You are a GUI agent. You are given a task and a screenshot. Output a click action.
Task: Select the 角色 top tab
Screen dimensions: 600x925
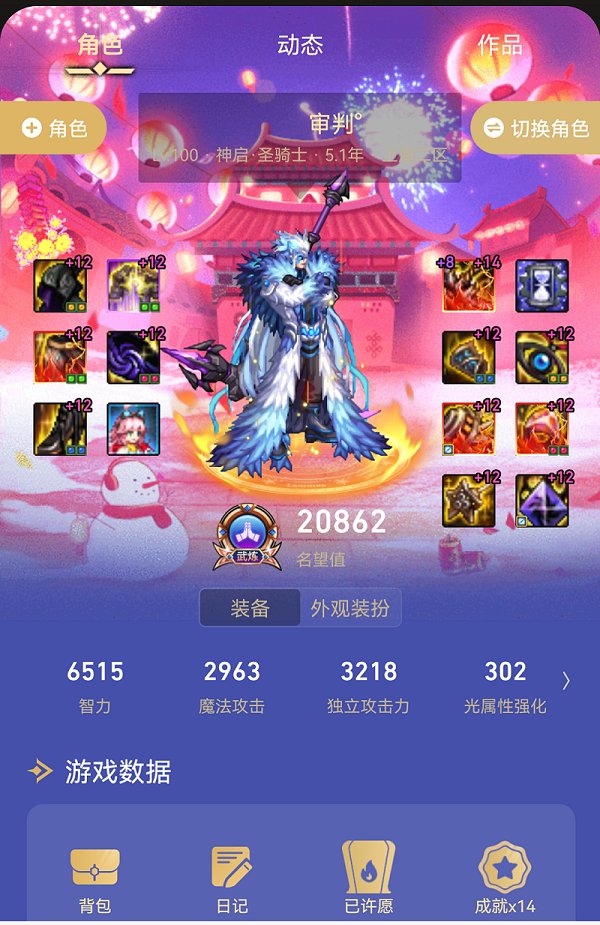(x=100, y=45)
